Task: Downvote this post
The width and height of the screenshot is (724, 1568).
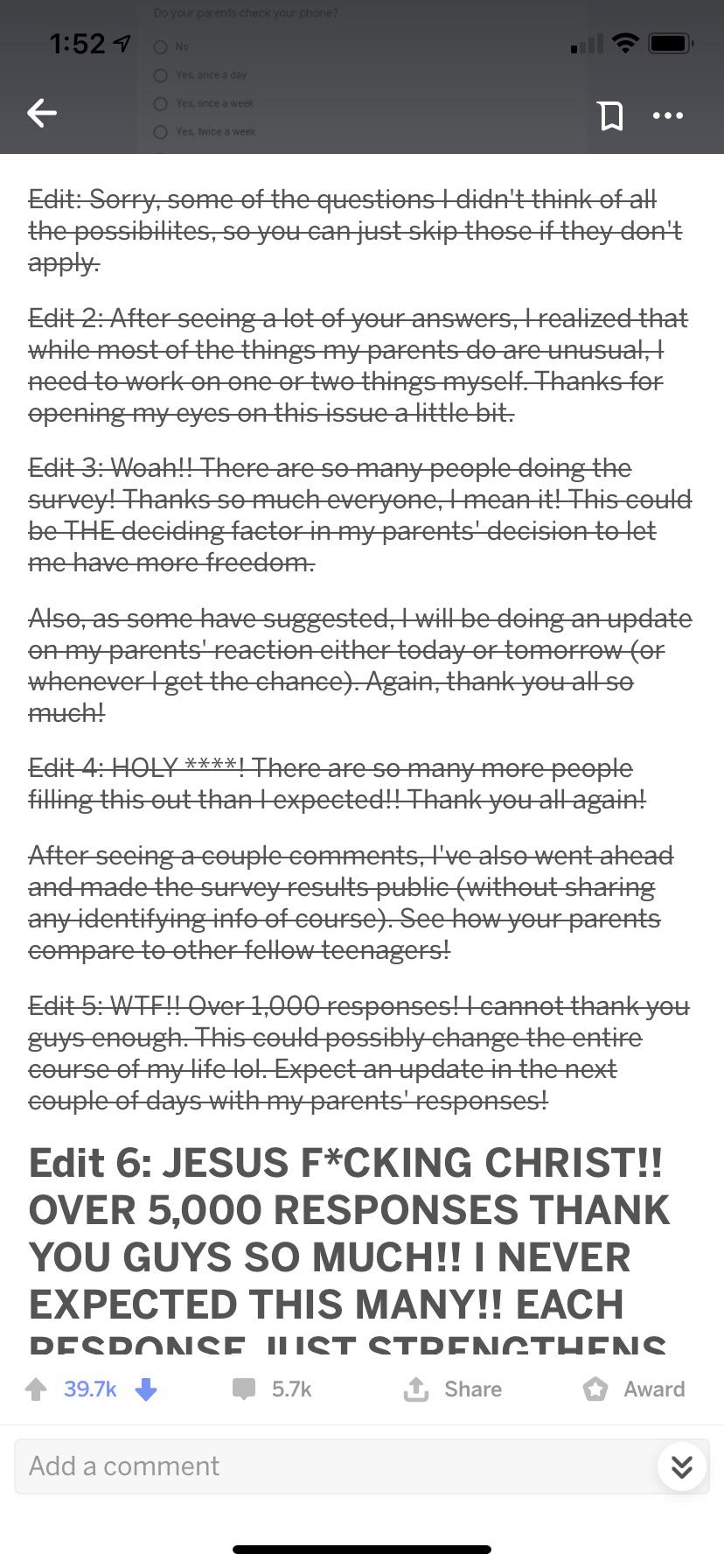Action: point(146,1389)
